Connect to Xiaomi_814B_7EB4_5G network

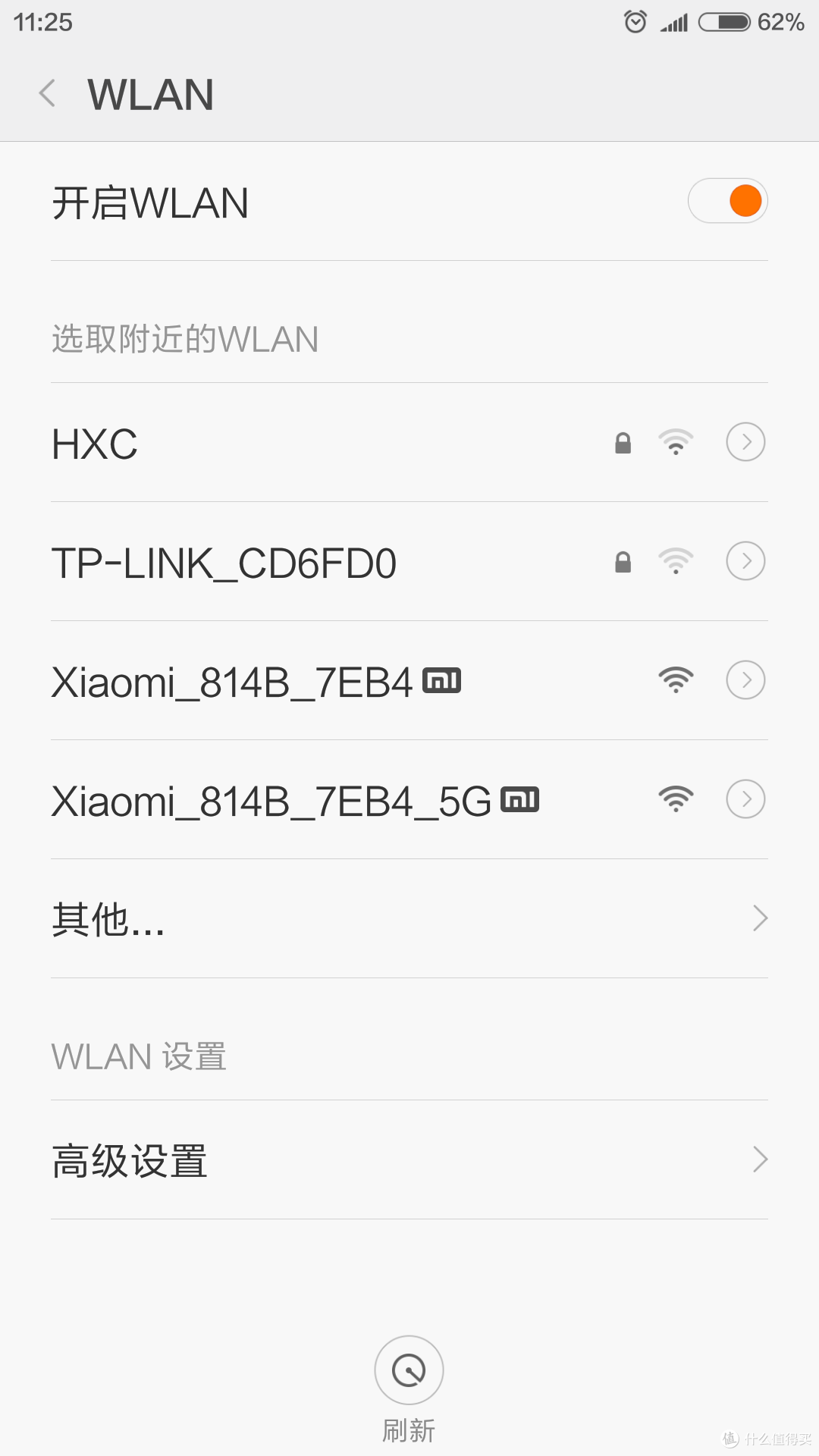[x=409, y=799]
